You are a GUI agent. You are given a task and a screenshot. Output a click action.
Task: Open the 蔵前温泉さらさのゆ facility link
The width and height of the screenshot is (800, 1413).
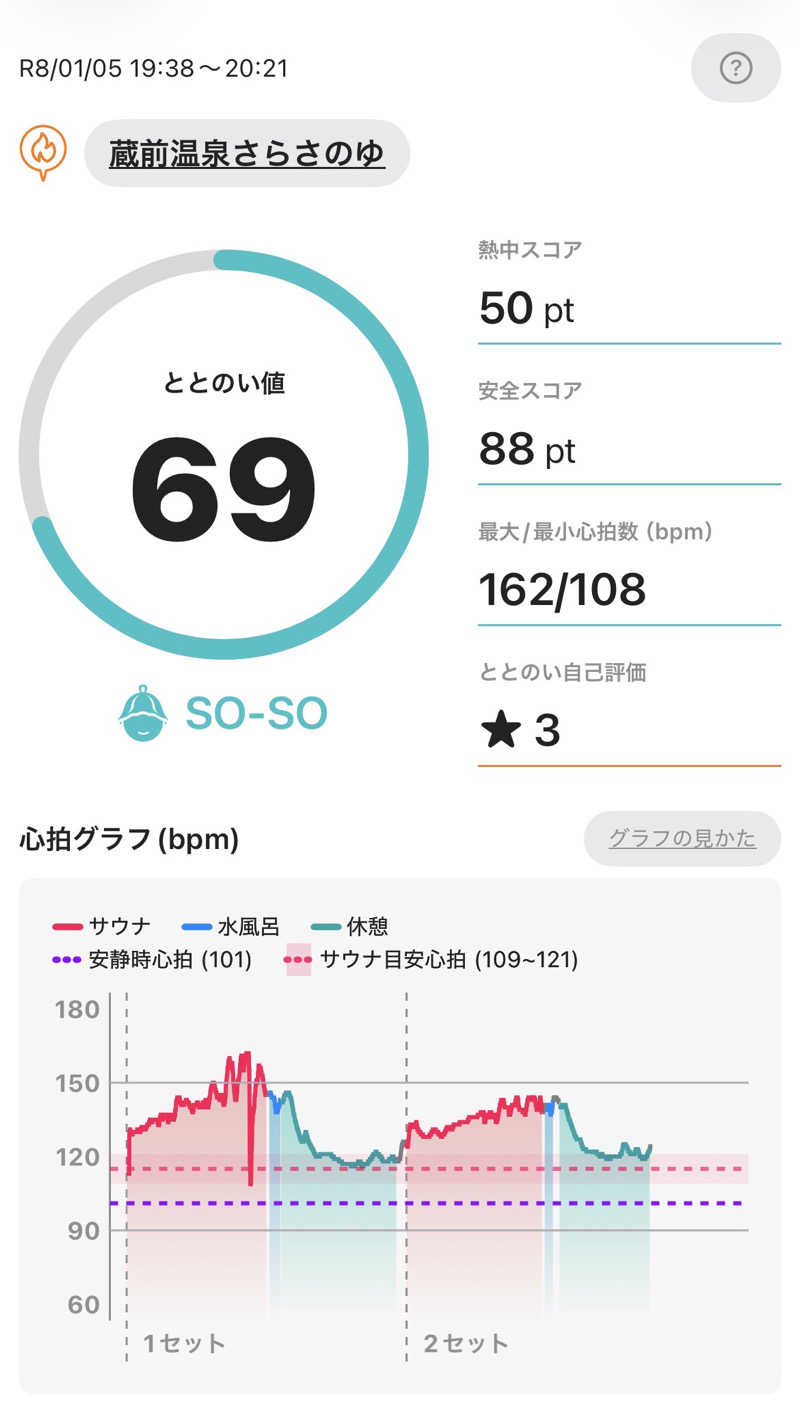point(247,153)
